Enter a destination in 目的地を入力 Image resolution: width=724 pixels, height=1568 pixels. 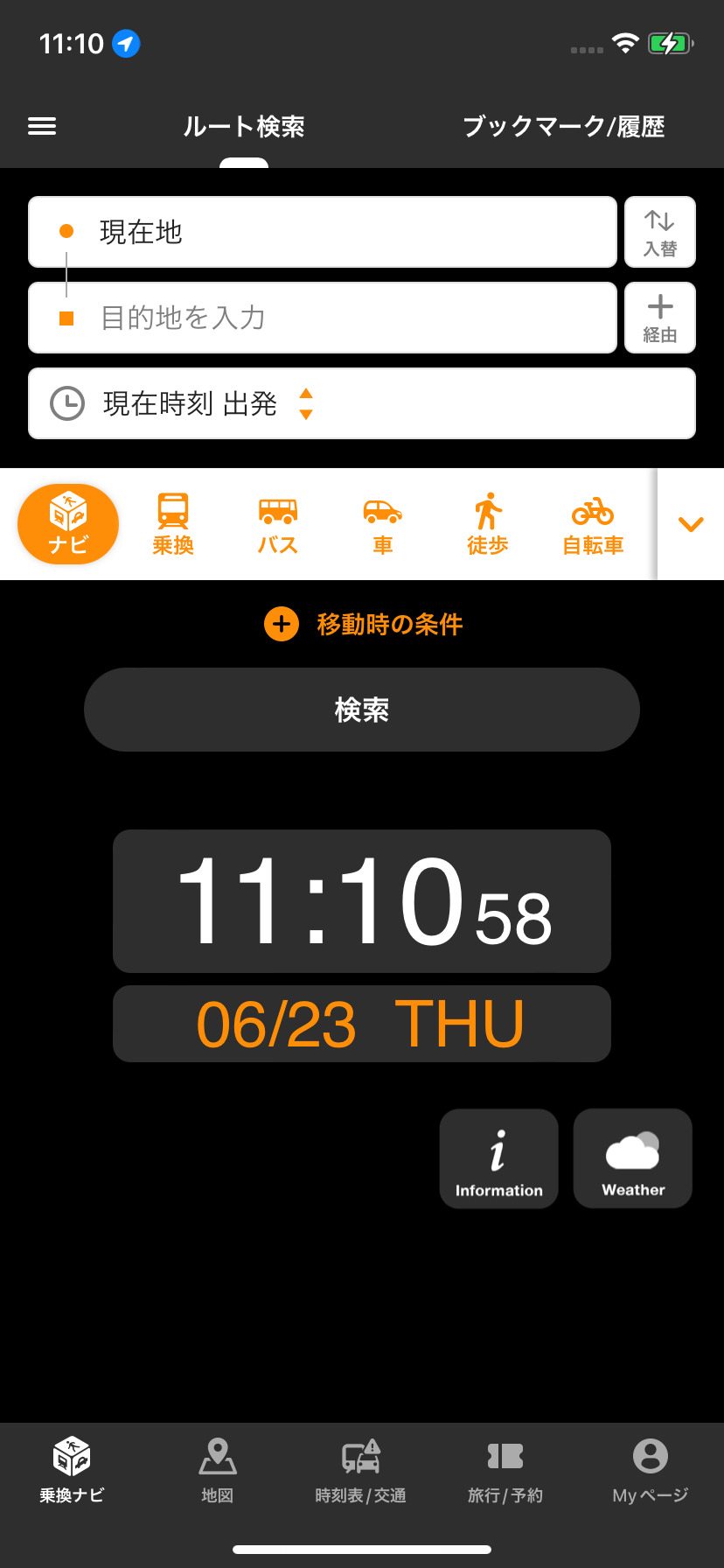pyautogui.click(x=322, y=318)
